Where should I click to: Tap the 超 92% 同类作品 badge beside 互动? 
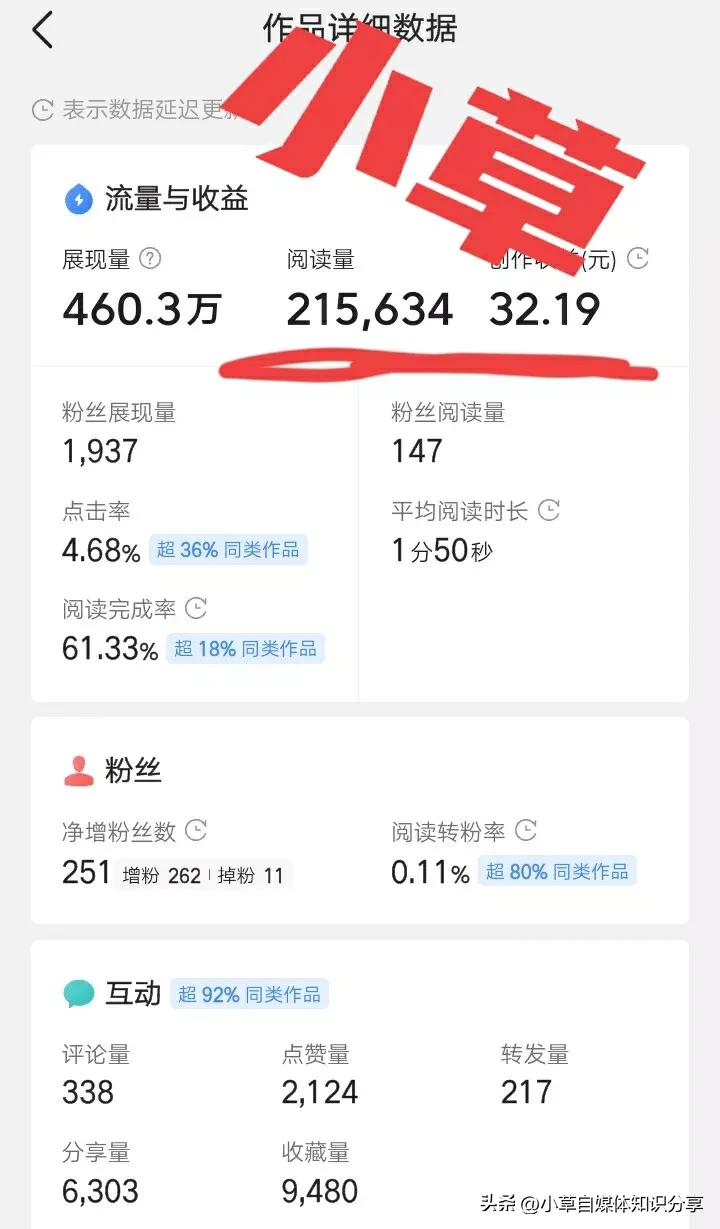pyautogui.click(x=249, y=994)
